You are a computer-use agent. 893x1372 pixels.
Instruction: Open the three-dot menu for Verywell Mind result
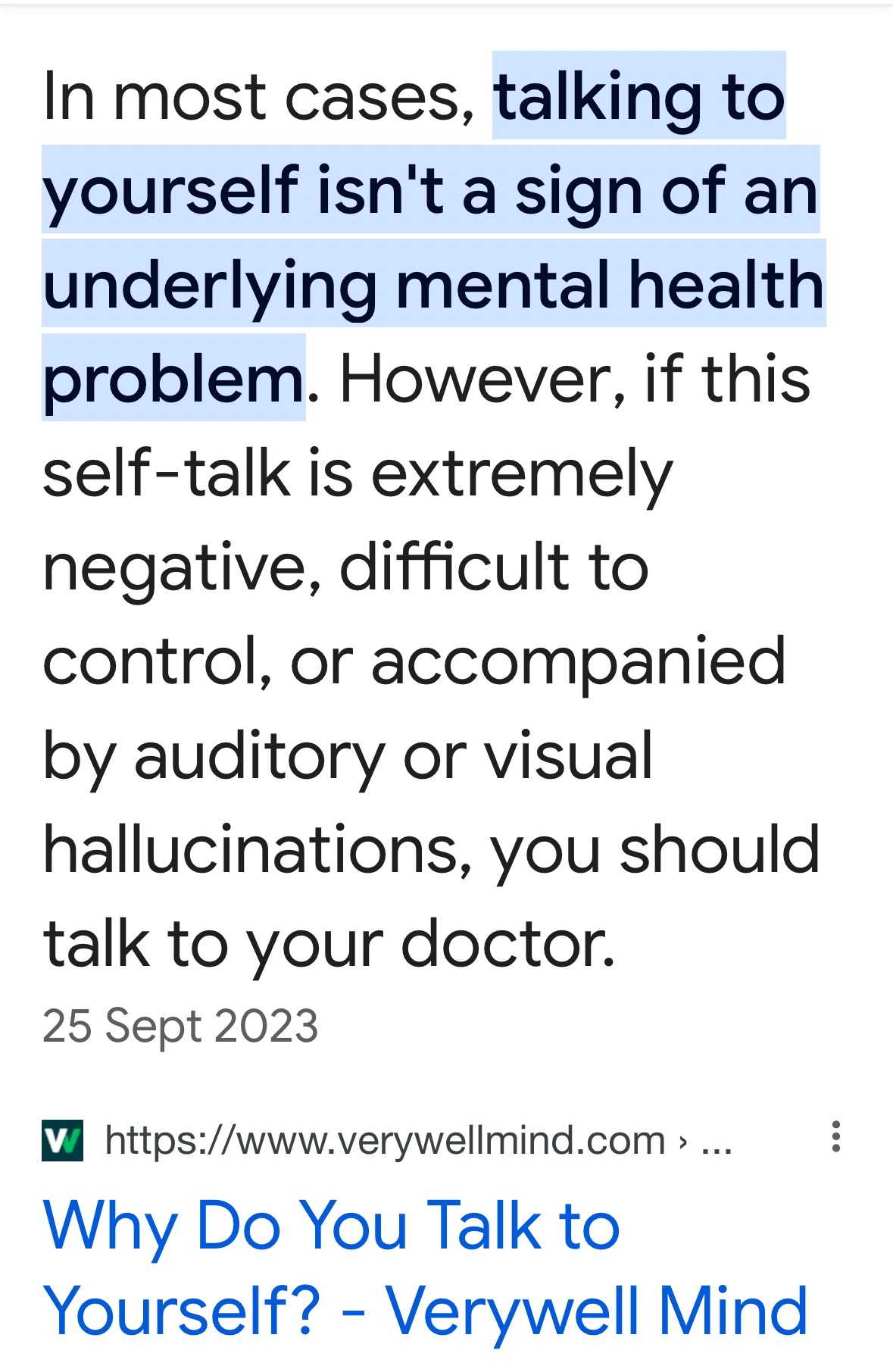click(x=835, y=1137)
